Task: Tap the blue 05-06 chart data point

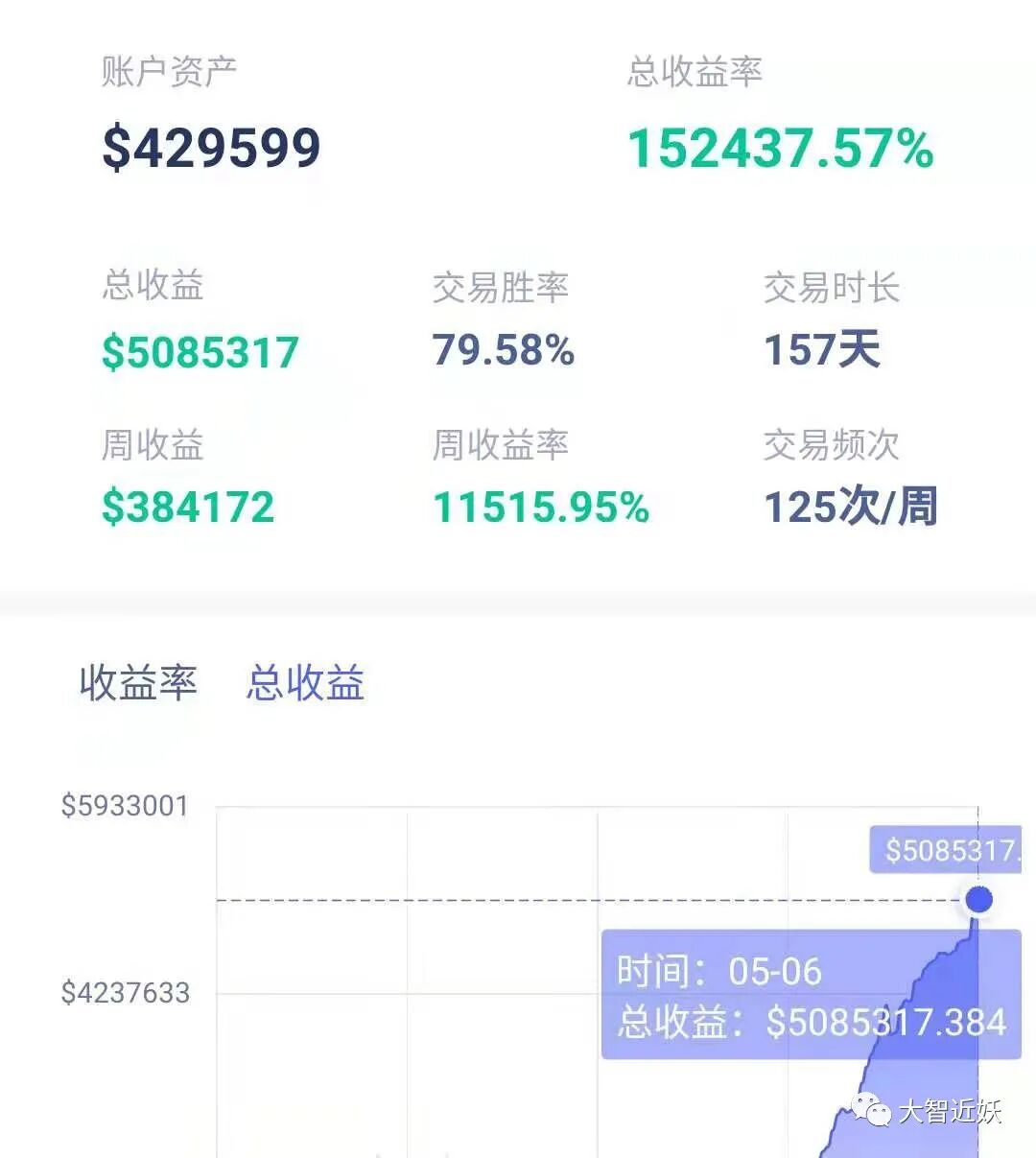Action: coord(978,900)
